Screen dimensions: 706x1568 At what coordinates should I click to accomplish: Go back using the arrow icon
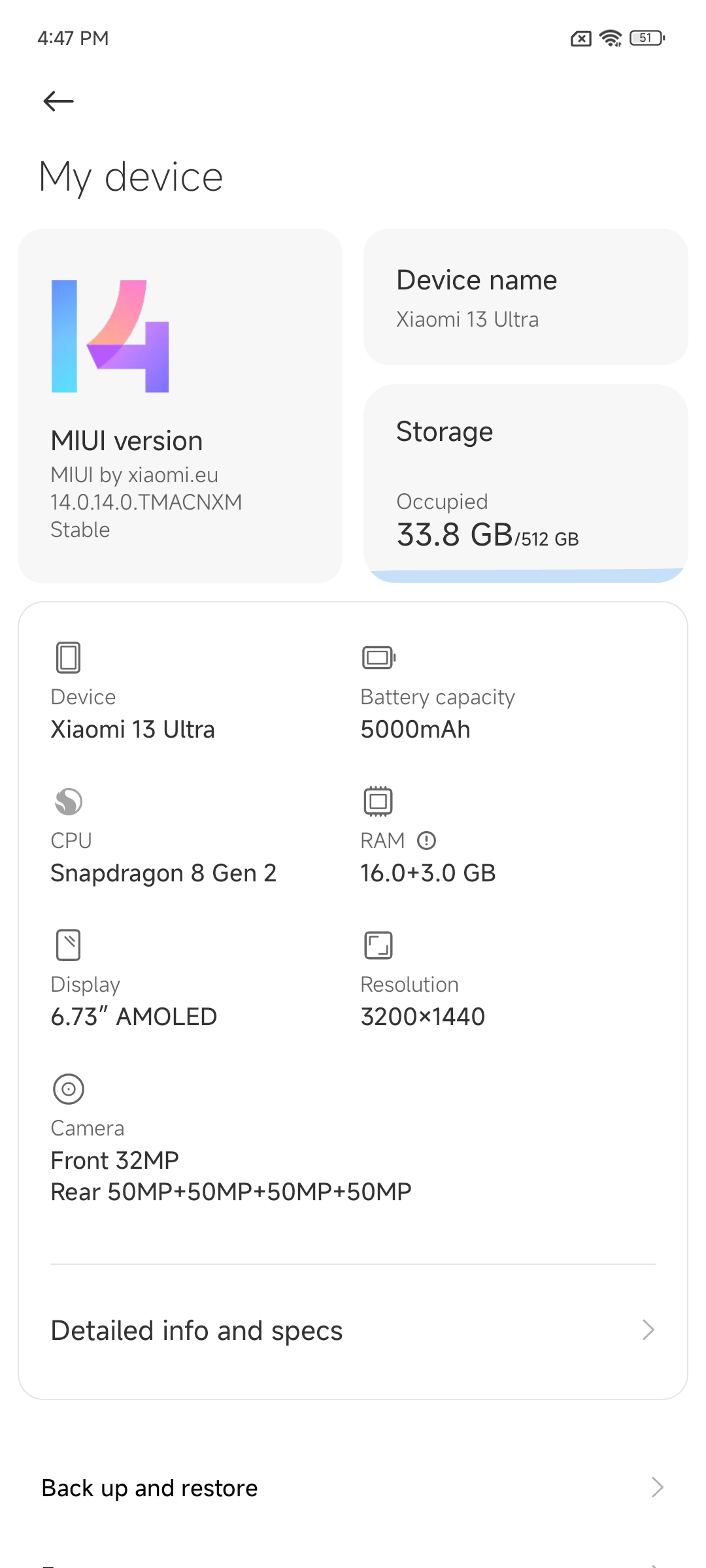click(x=58, y=101)
